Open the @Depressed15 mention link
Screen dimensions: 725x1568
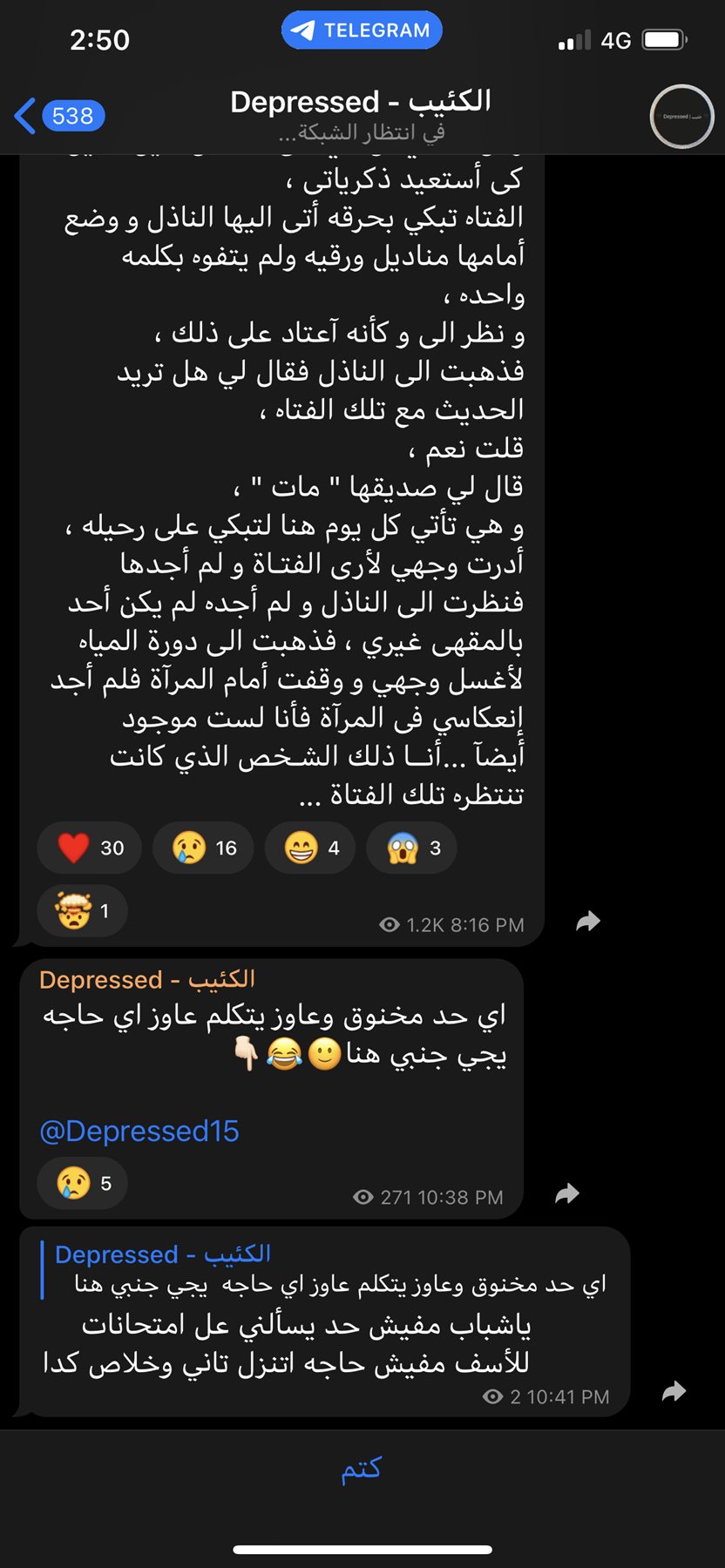(x=139, y=1131)
